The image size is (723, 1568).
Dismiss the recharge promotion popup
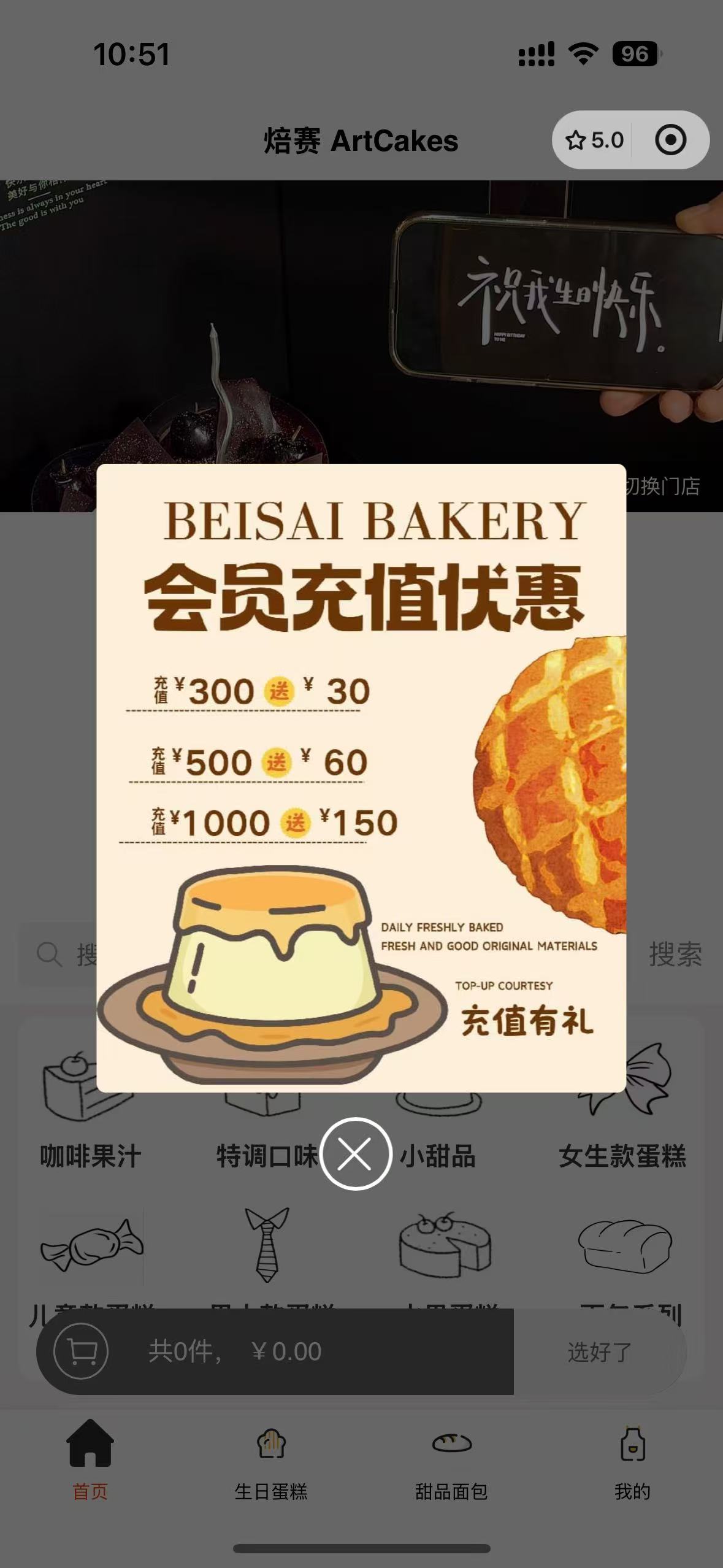point(356,1154)
